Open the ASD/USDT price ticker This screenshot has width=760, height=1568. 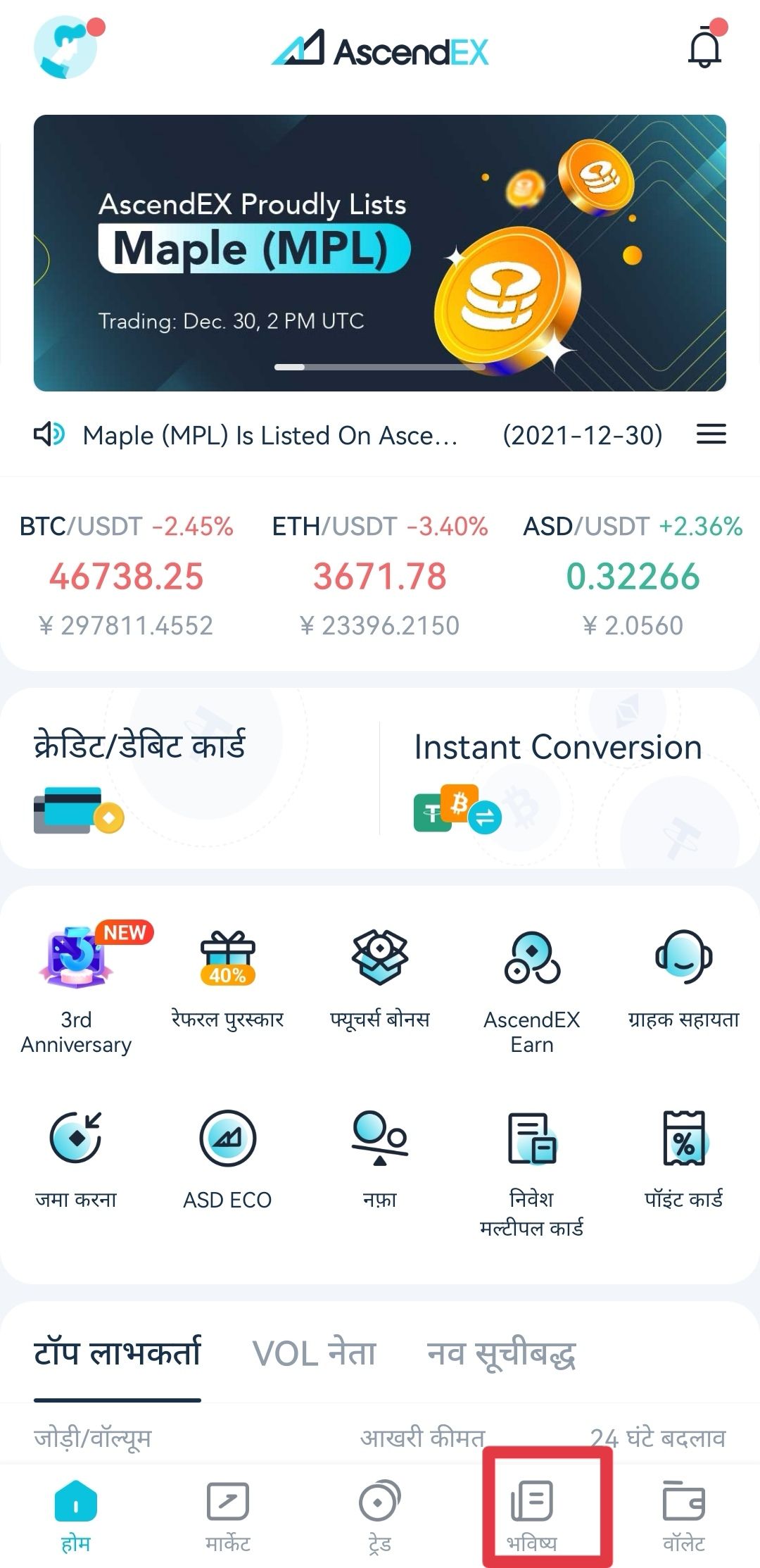(x=633, y=576)
